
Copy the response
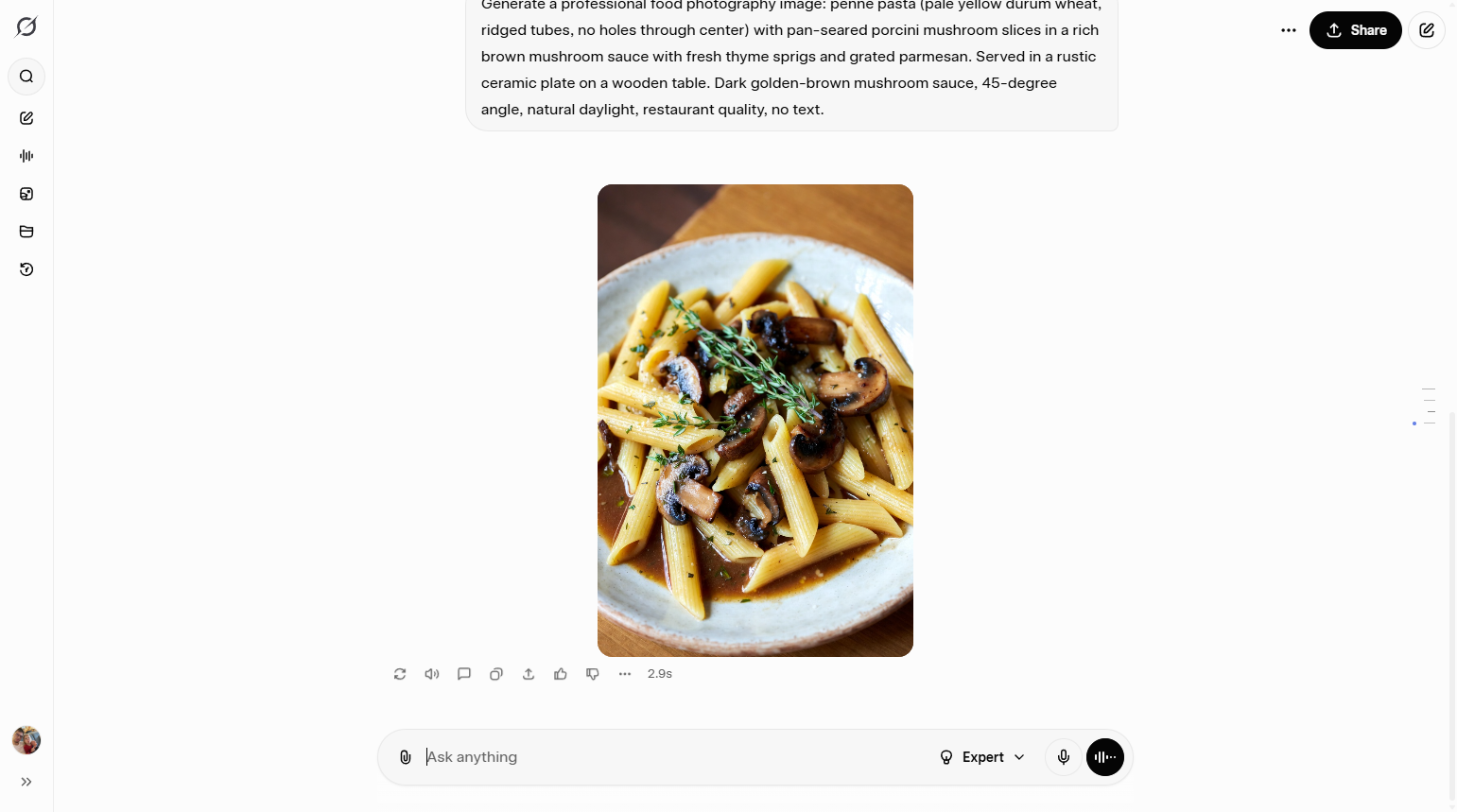[496, 674]
